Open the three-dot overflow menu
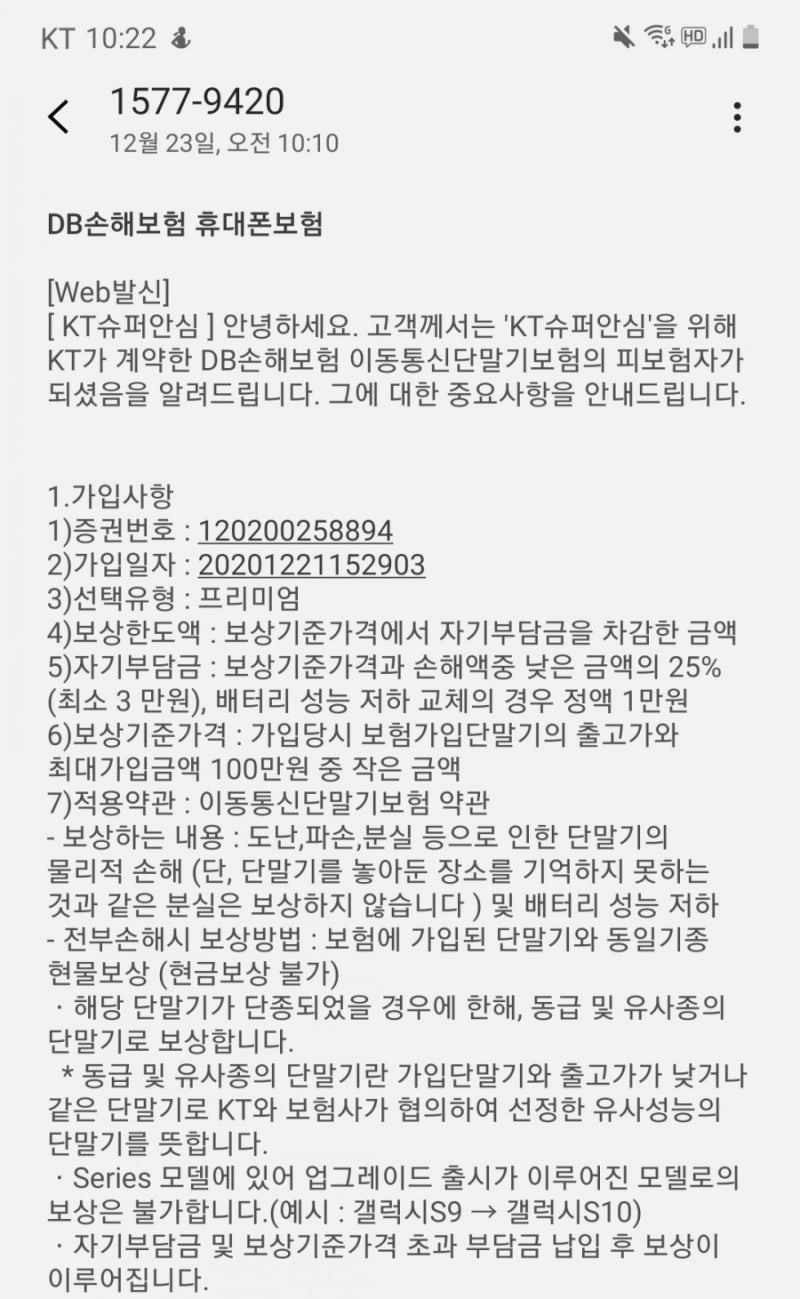 [x=737, y=117]
